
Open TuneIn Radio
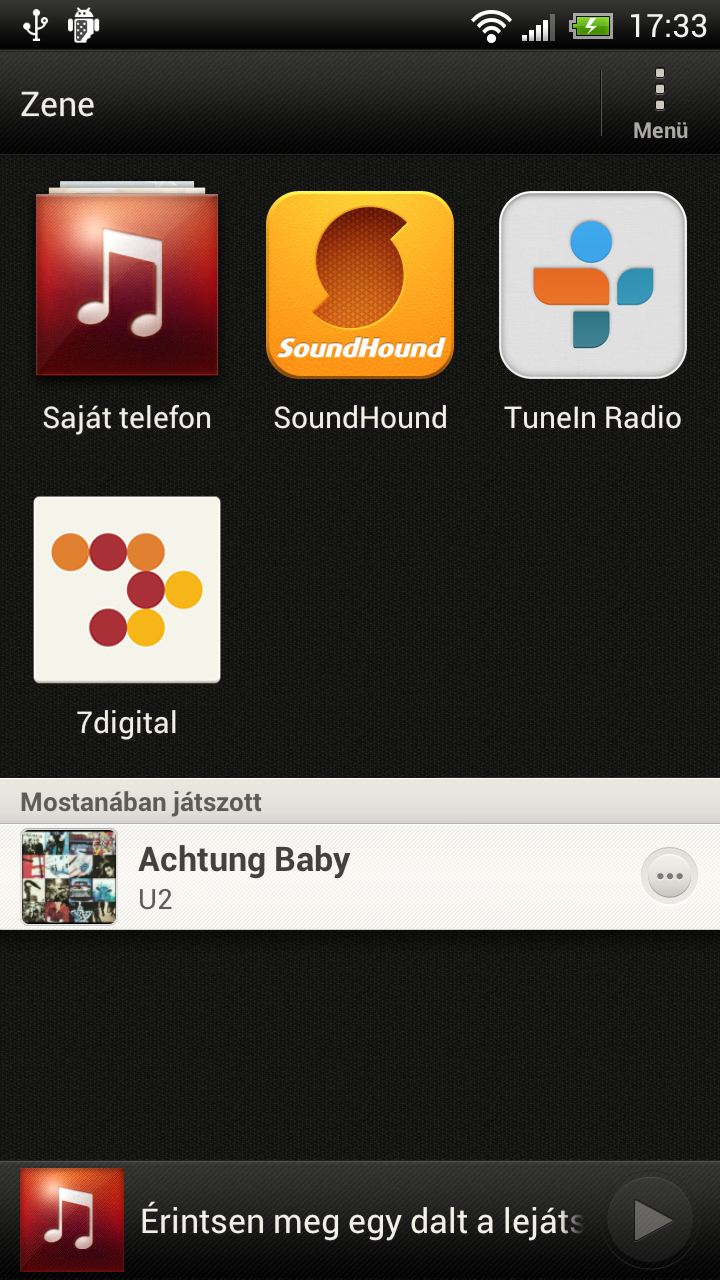593,285
